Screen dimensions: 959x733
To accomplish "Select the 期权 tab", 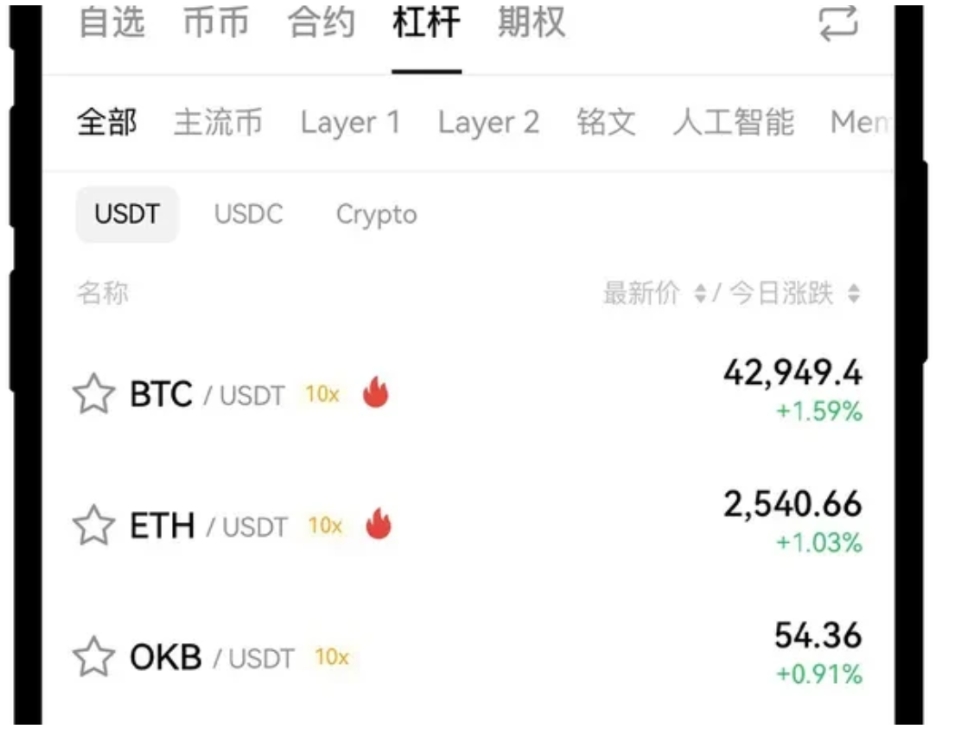I will 531,24.
